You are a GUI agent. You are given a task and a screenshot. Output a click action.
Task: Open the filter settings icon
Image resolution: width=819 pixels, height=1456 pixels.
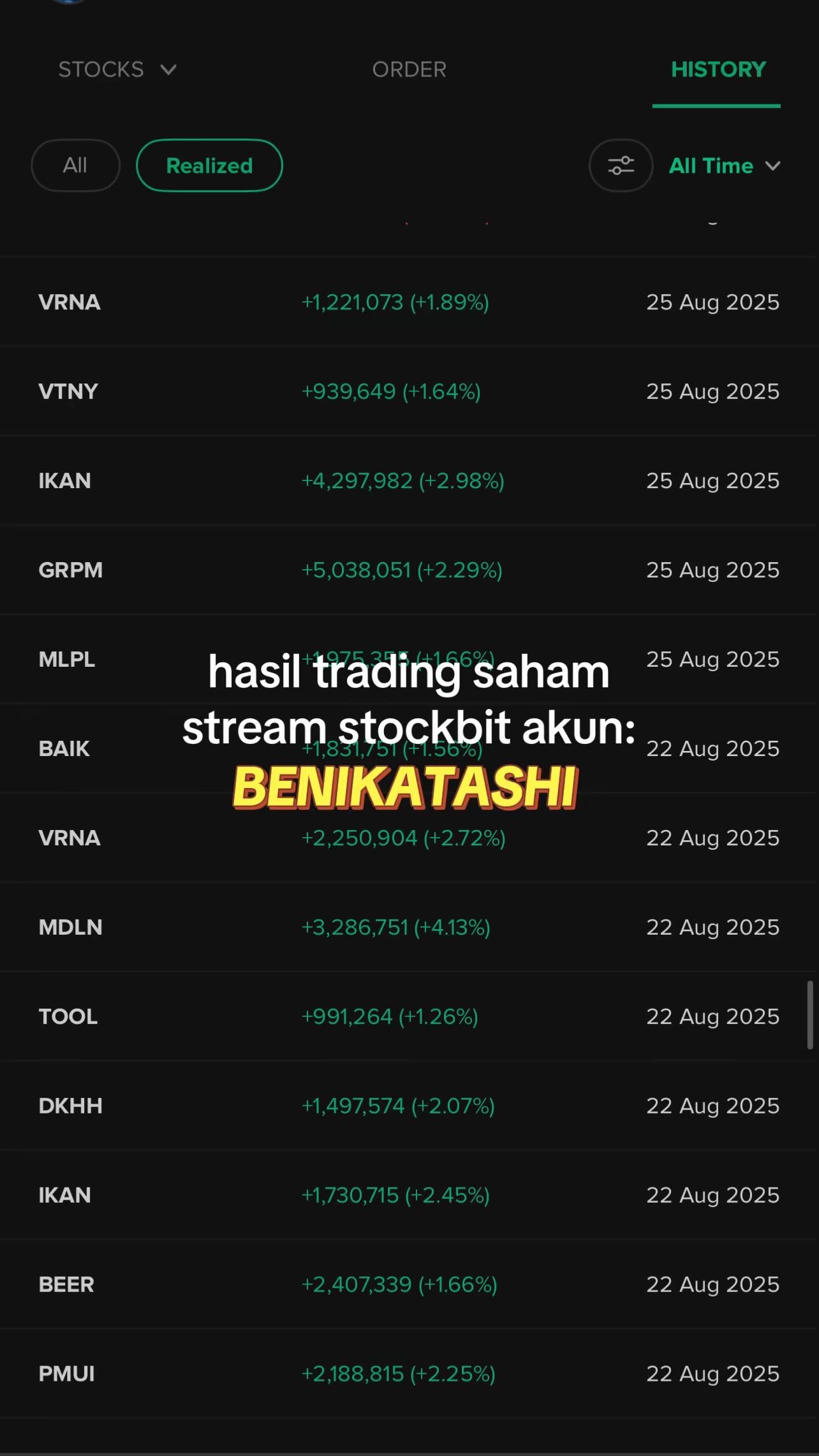tap(621, 166)
